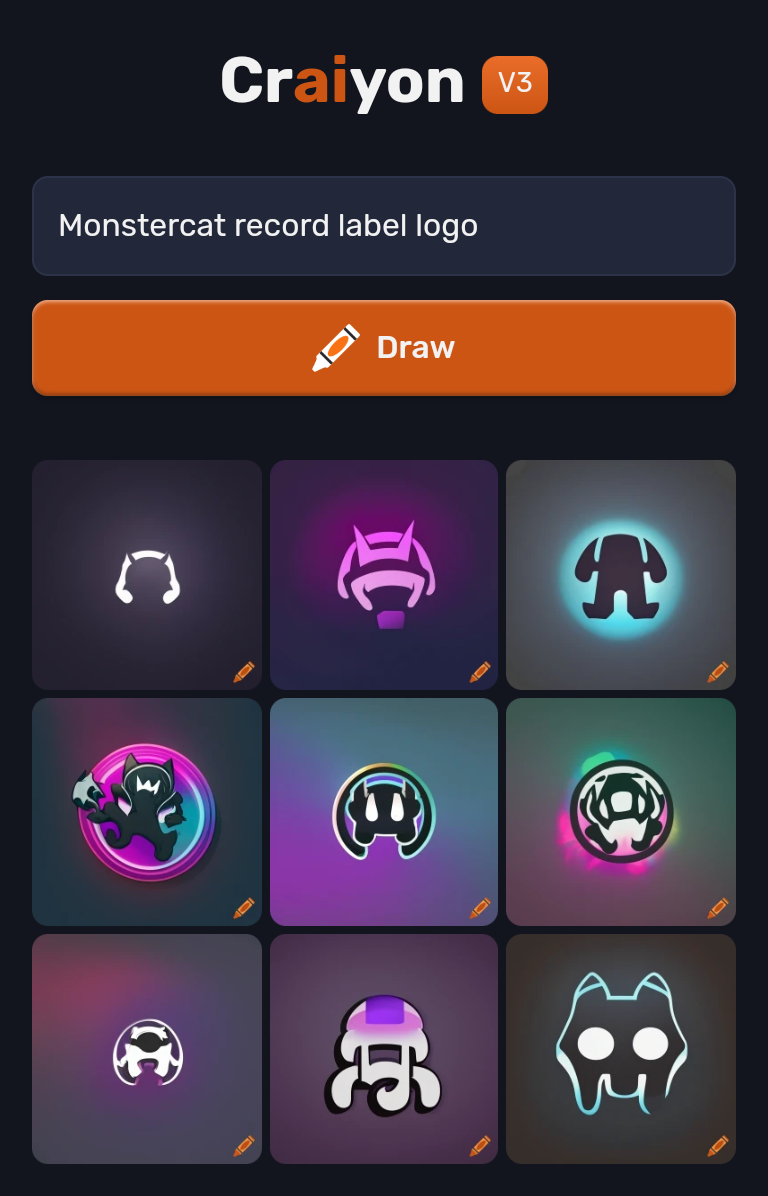Tap the pencil icon on the cyan glowing image

coord(718,672)
